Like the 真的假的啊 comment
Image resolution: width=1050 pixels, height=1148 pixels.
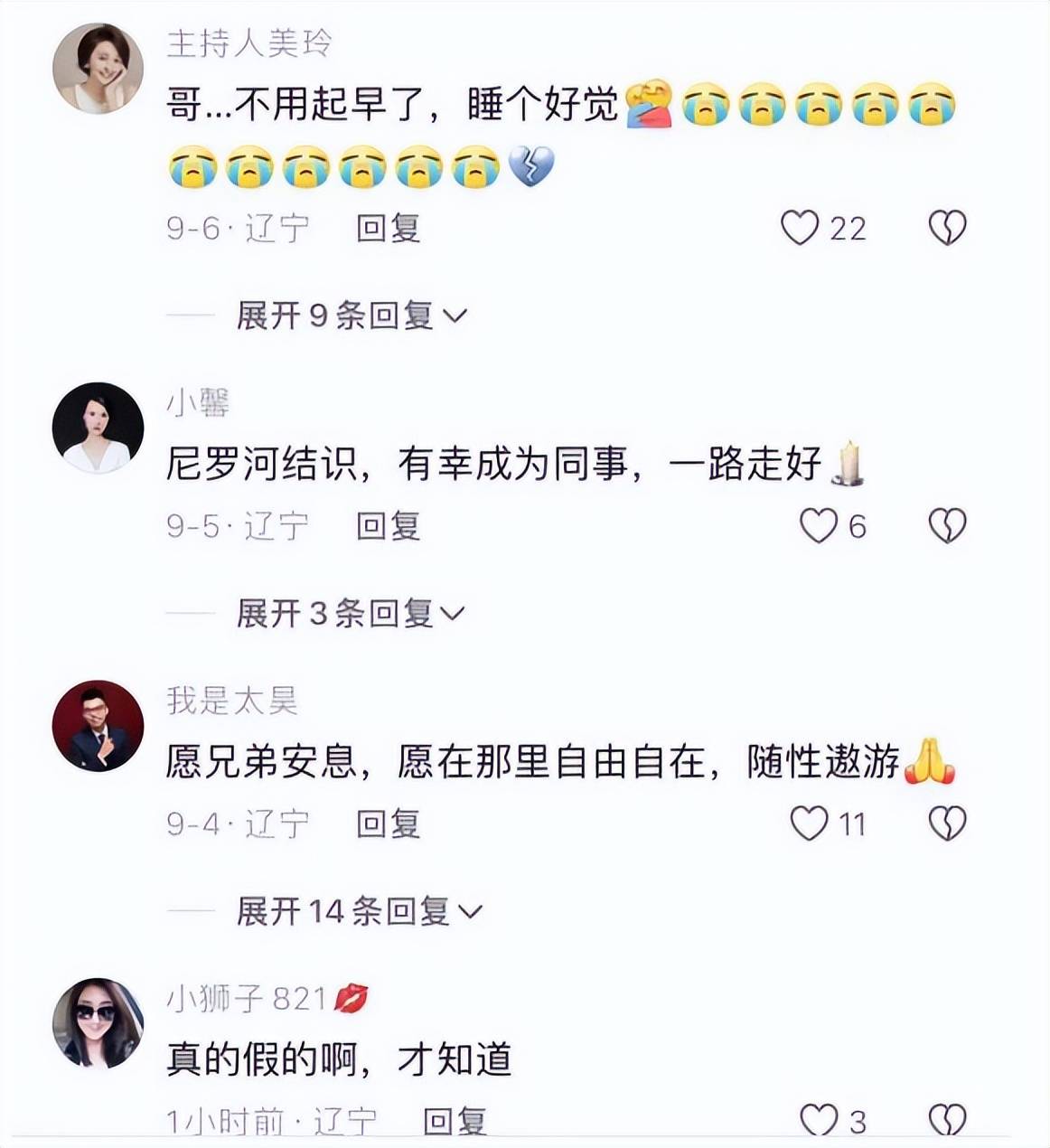(819, 1121)
